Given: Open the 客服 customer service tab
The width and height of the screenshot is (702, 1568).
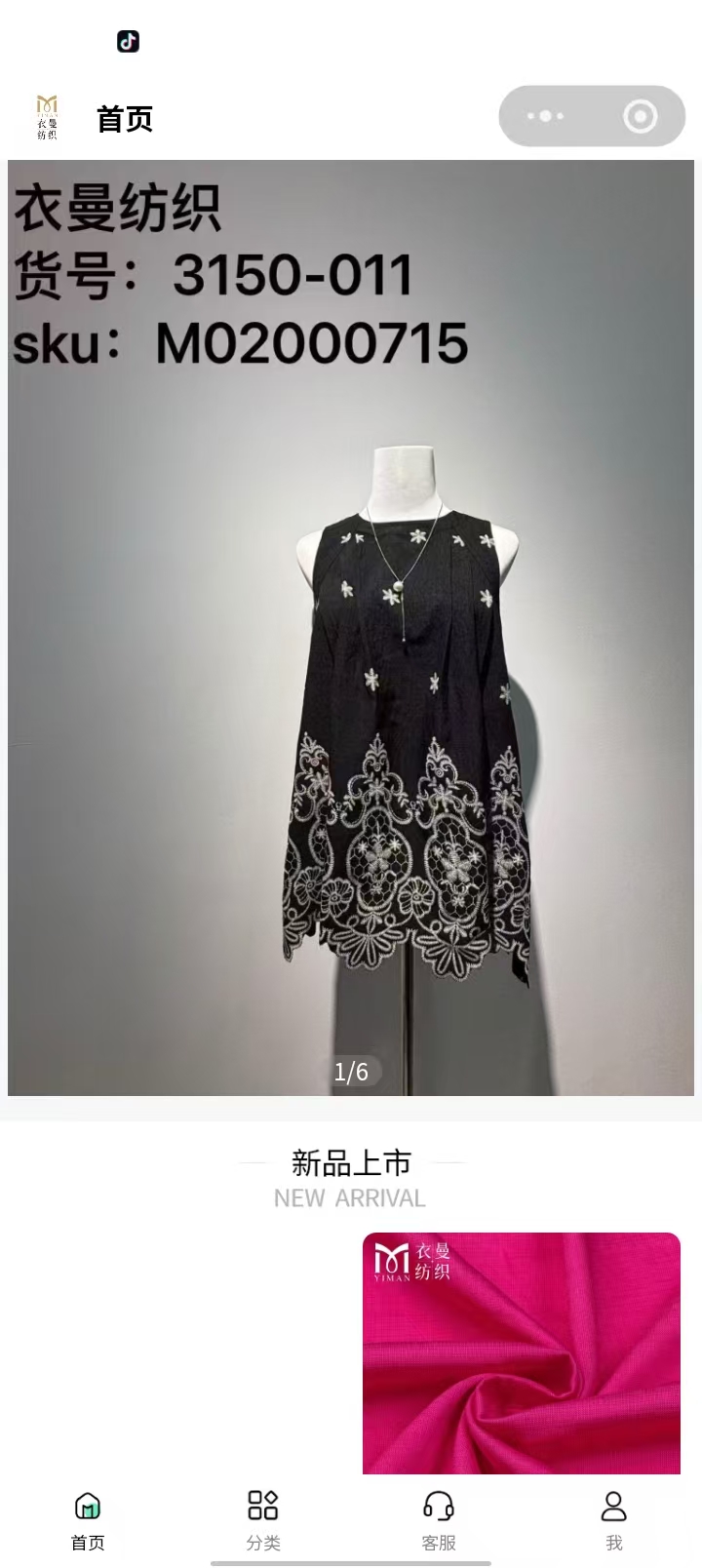Looking at the screenshot, I should pyautogui.click(x=439, y=1520).
